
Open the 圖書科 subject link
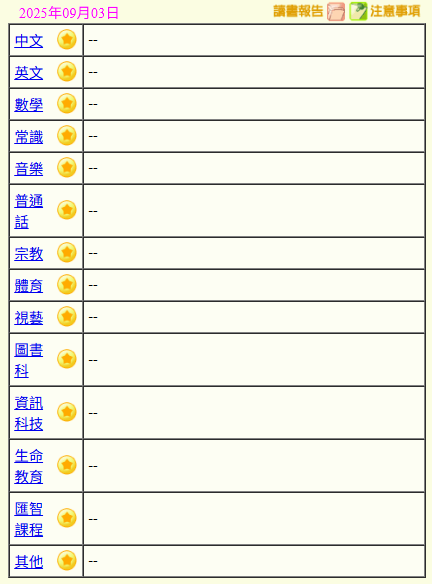pos(29,360)
